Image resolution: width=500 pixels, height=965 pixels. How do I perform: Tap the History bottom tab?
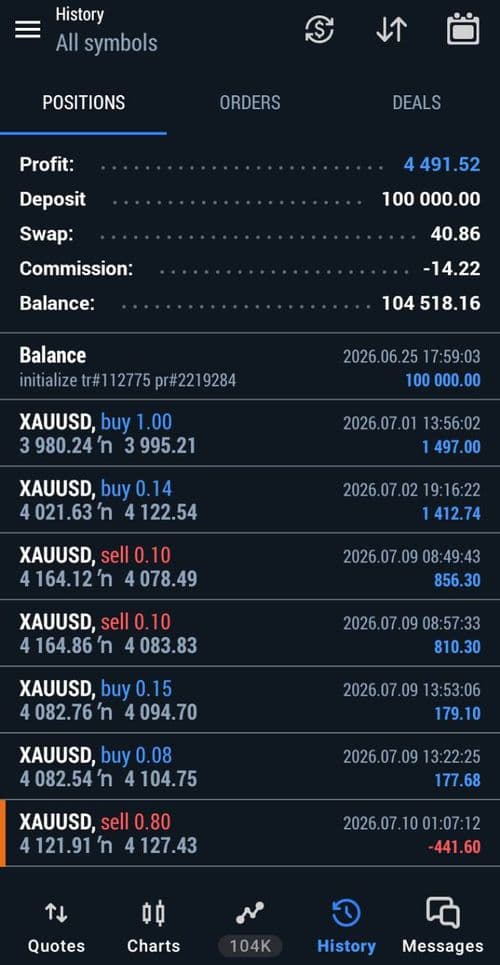click(x=346, y=926)
